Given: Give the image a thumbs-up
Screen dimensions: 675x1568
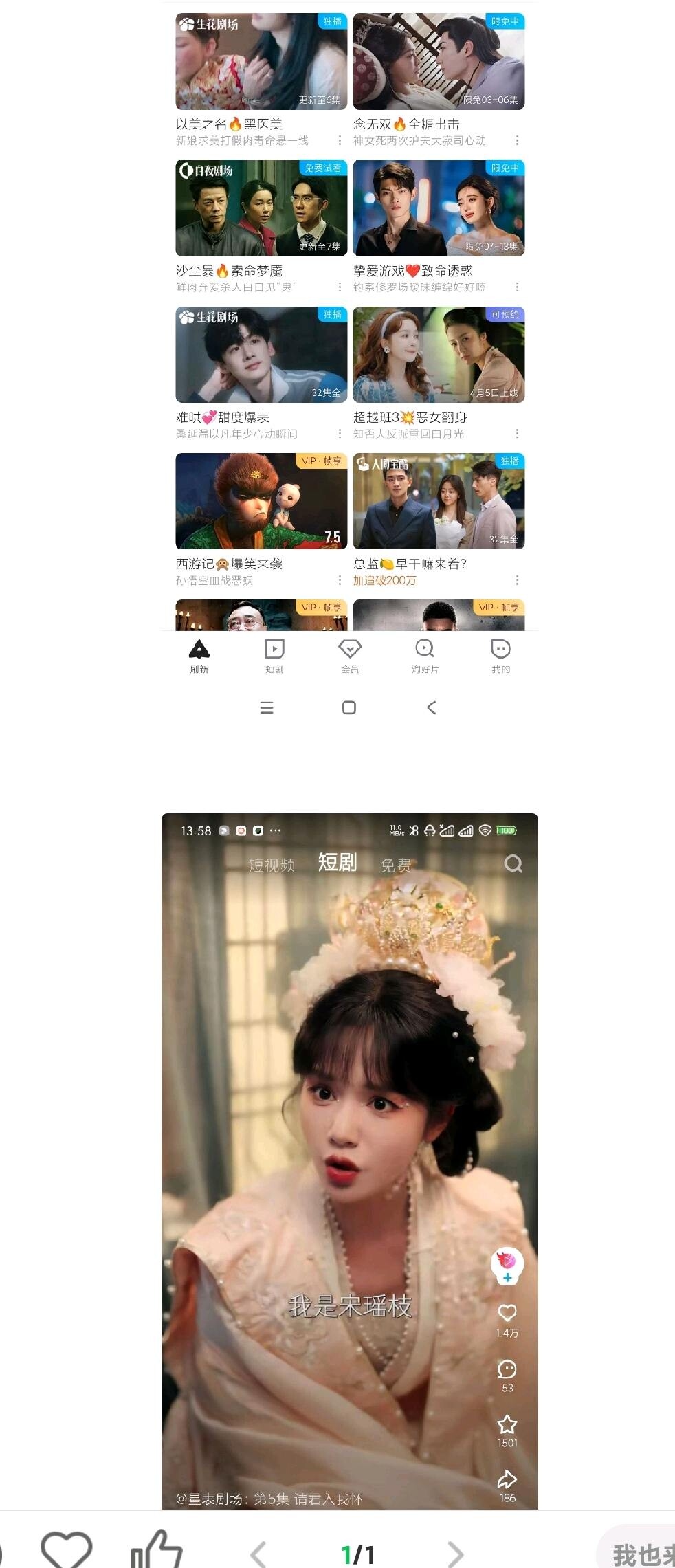Looking at the screenshot, I should [x=157, y=1550].
